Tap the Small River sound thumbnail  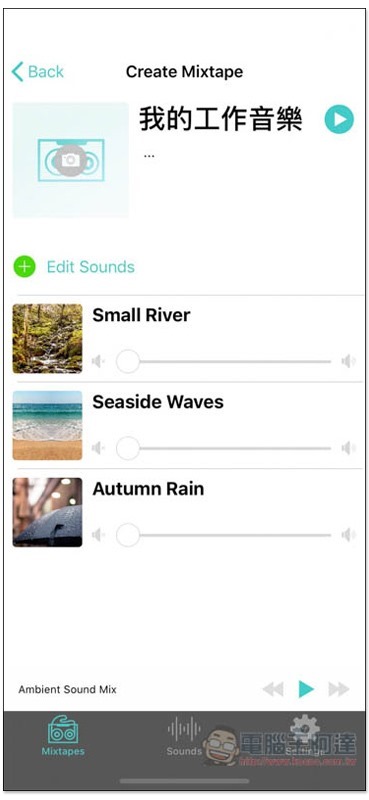click(x=47, y=339)
